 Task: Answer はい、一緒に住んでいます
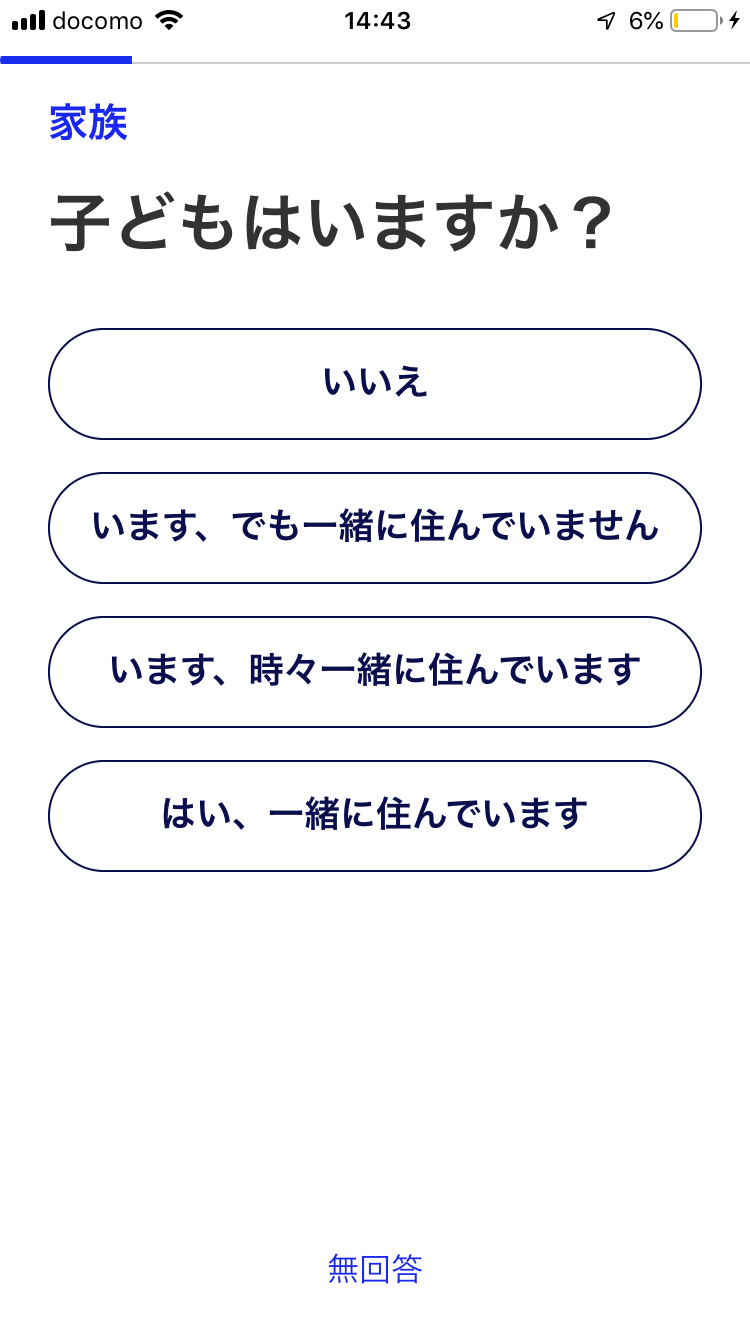[375, 816]
